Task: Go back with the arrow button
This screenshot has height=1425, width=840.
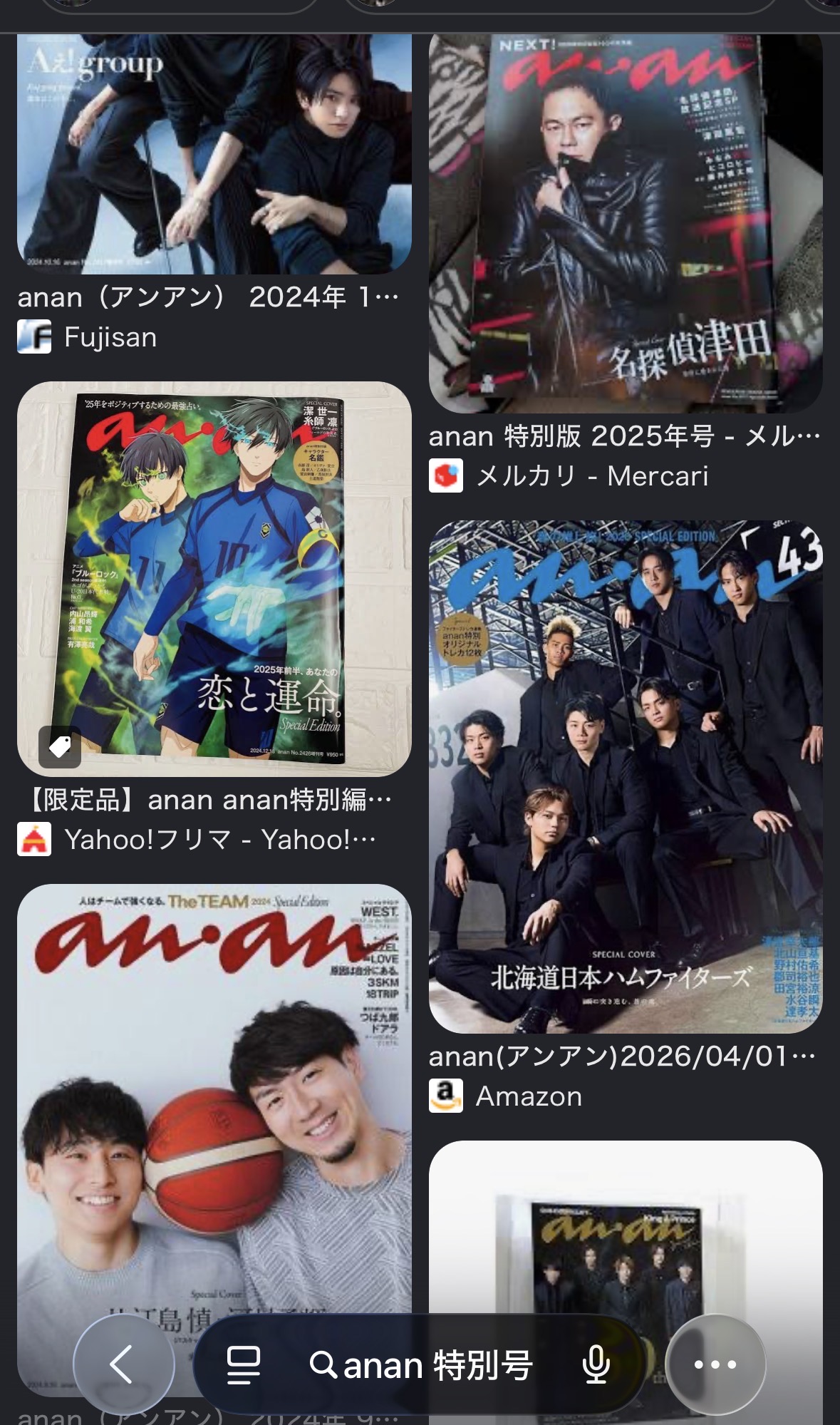Action: point(123,1364)
